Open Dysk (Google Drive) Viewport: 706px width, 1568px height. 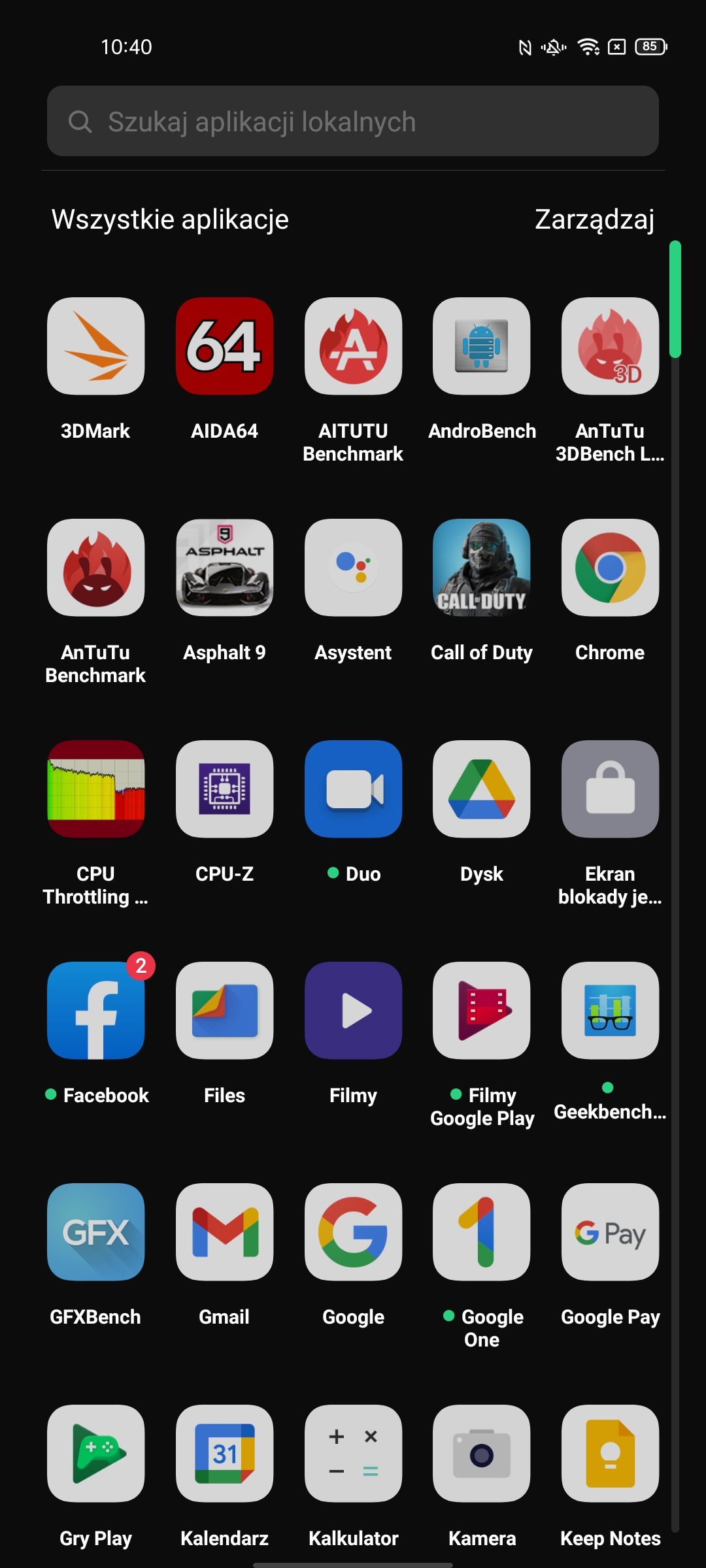(482, 789)
